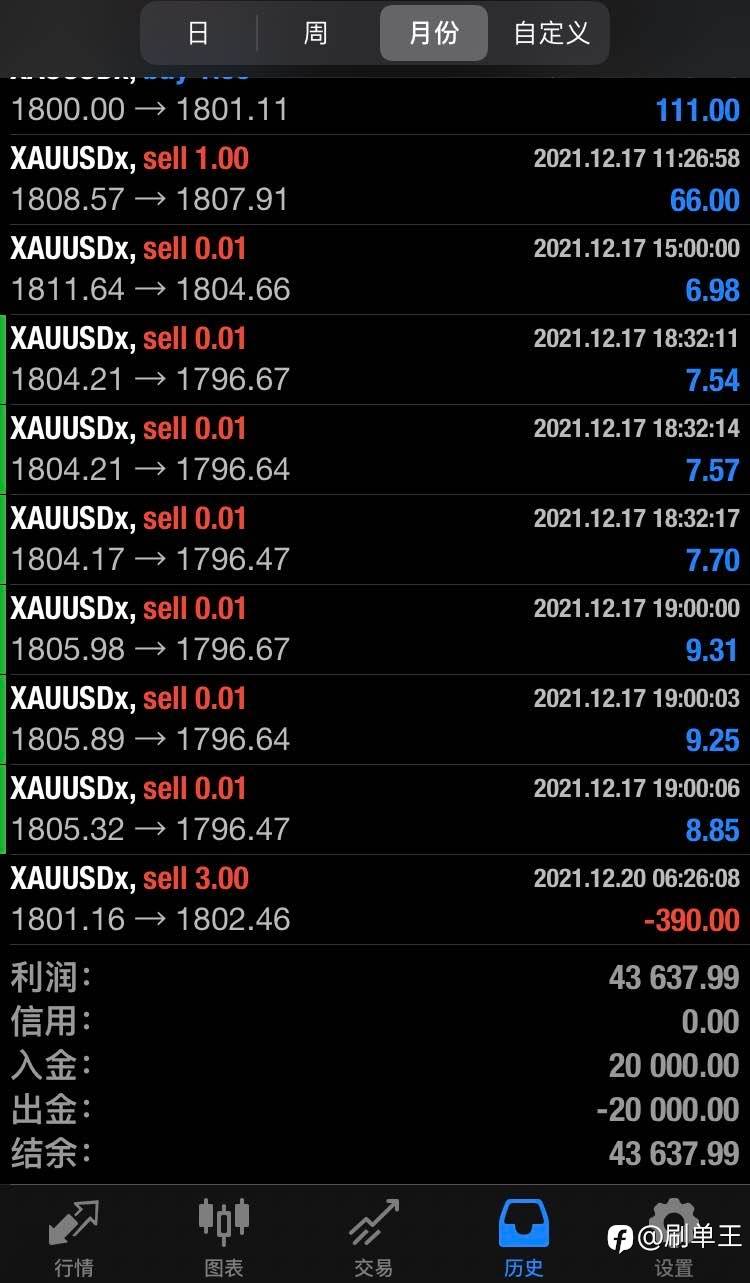Image resolution: width=750 pixels, height=1283 pixels.
Task: Expand the sell 1.00 trade at 11:26:58
Action: point(375,180)
